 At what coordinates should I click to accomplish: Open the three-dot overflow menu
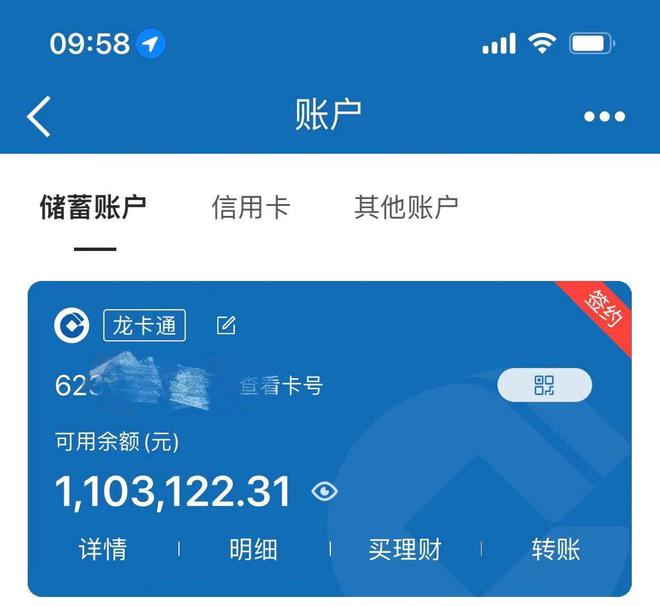pyautogui.click(x=604, y=117)
